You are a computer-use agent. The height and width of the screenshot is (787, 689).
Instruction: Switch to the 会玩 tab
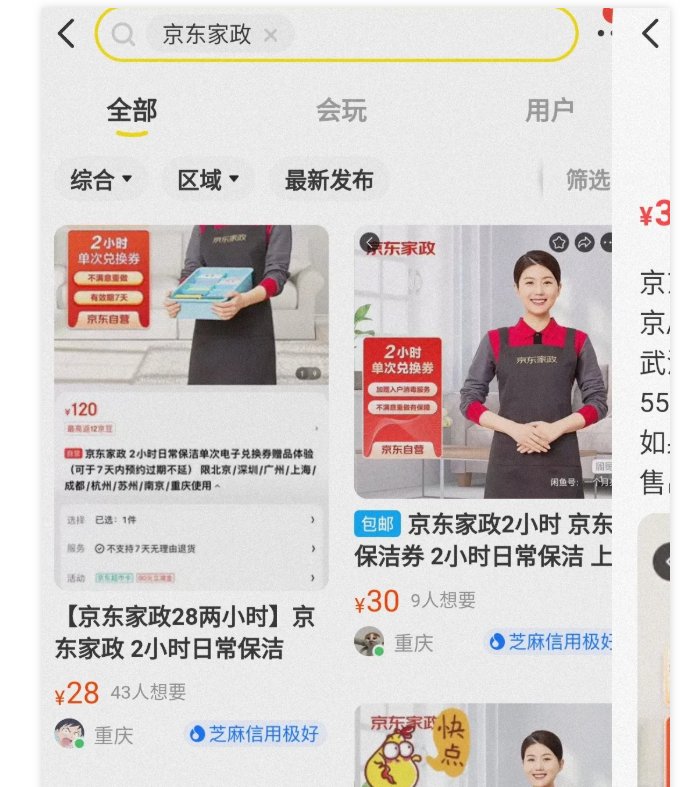(341, 111)
